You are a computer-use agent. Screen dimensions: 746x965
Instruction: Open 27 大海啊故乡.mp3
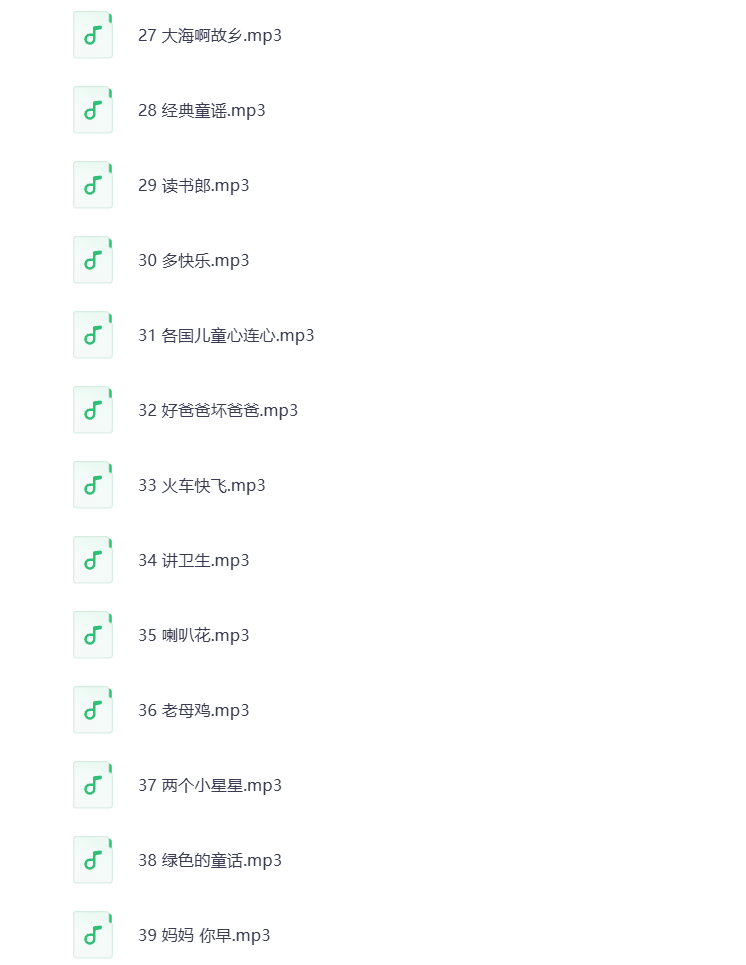(x=210, y=35)
